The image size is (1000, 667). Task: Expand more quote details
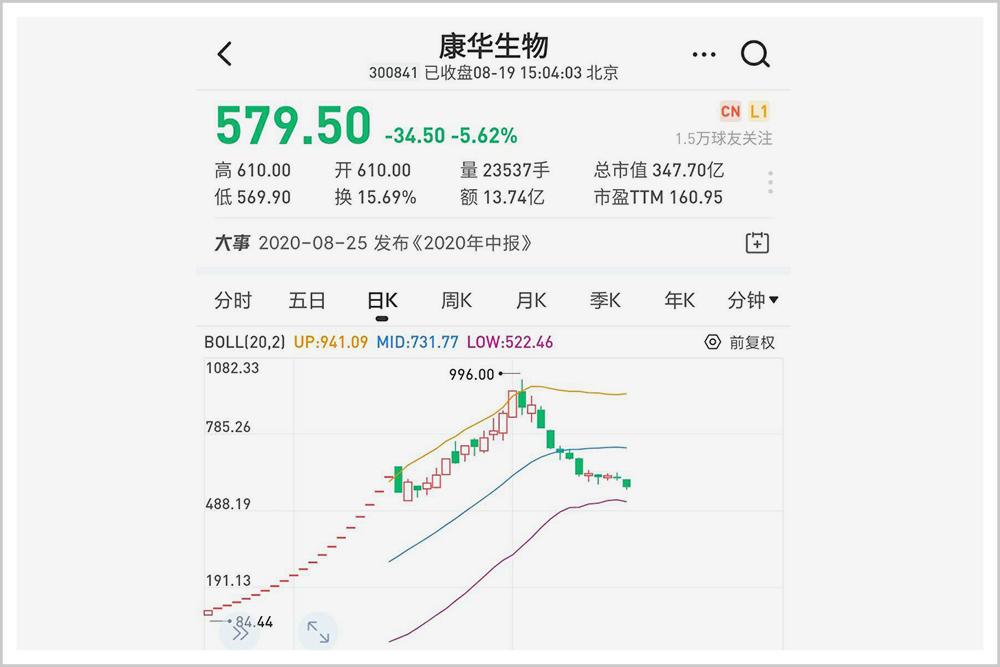click(770, 183)
